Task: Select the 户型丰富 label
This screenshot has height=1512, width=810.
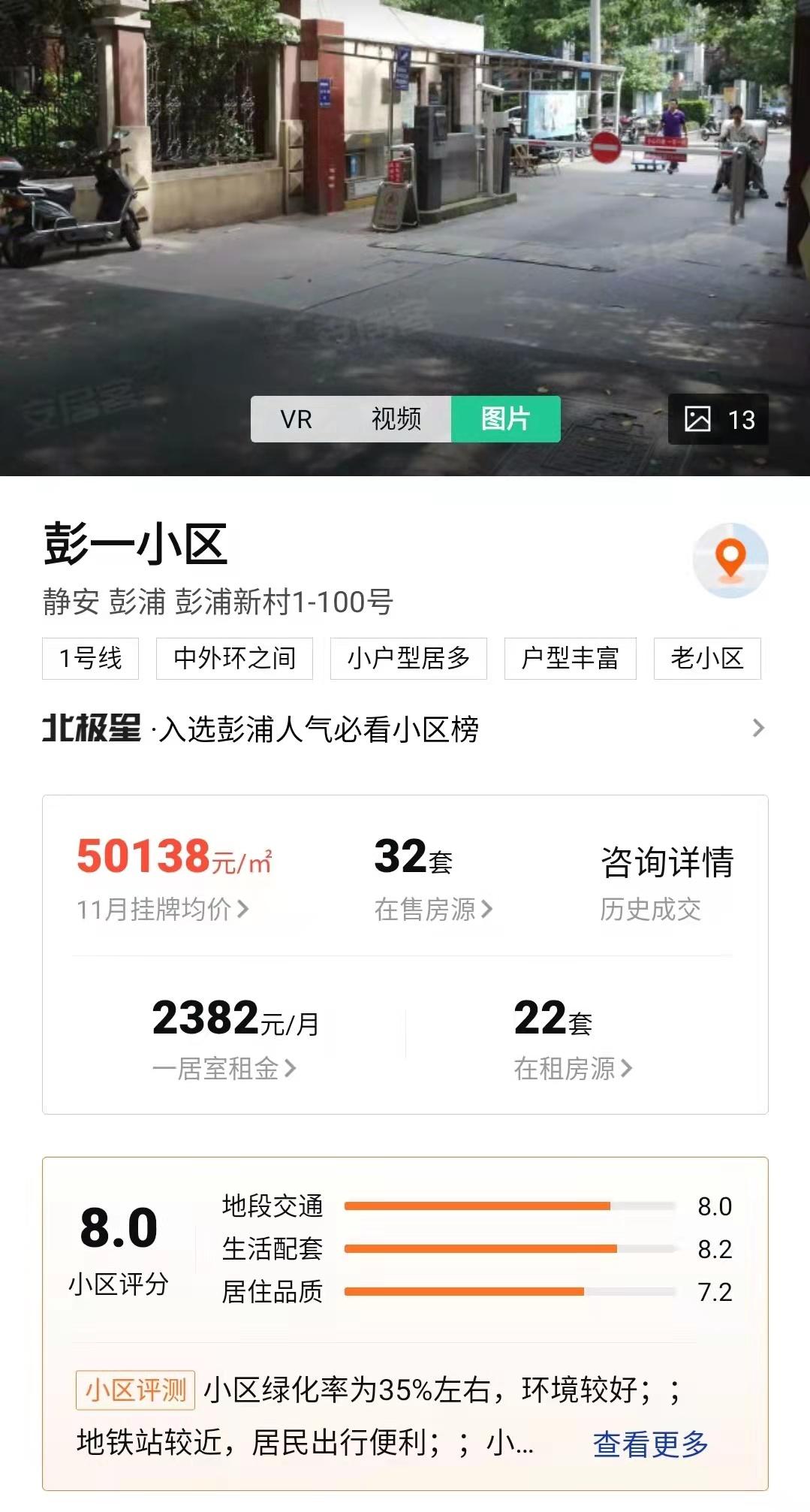Action: (571, 658)
